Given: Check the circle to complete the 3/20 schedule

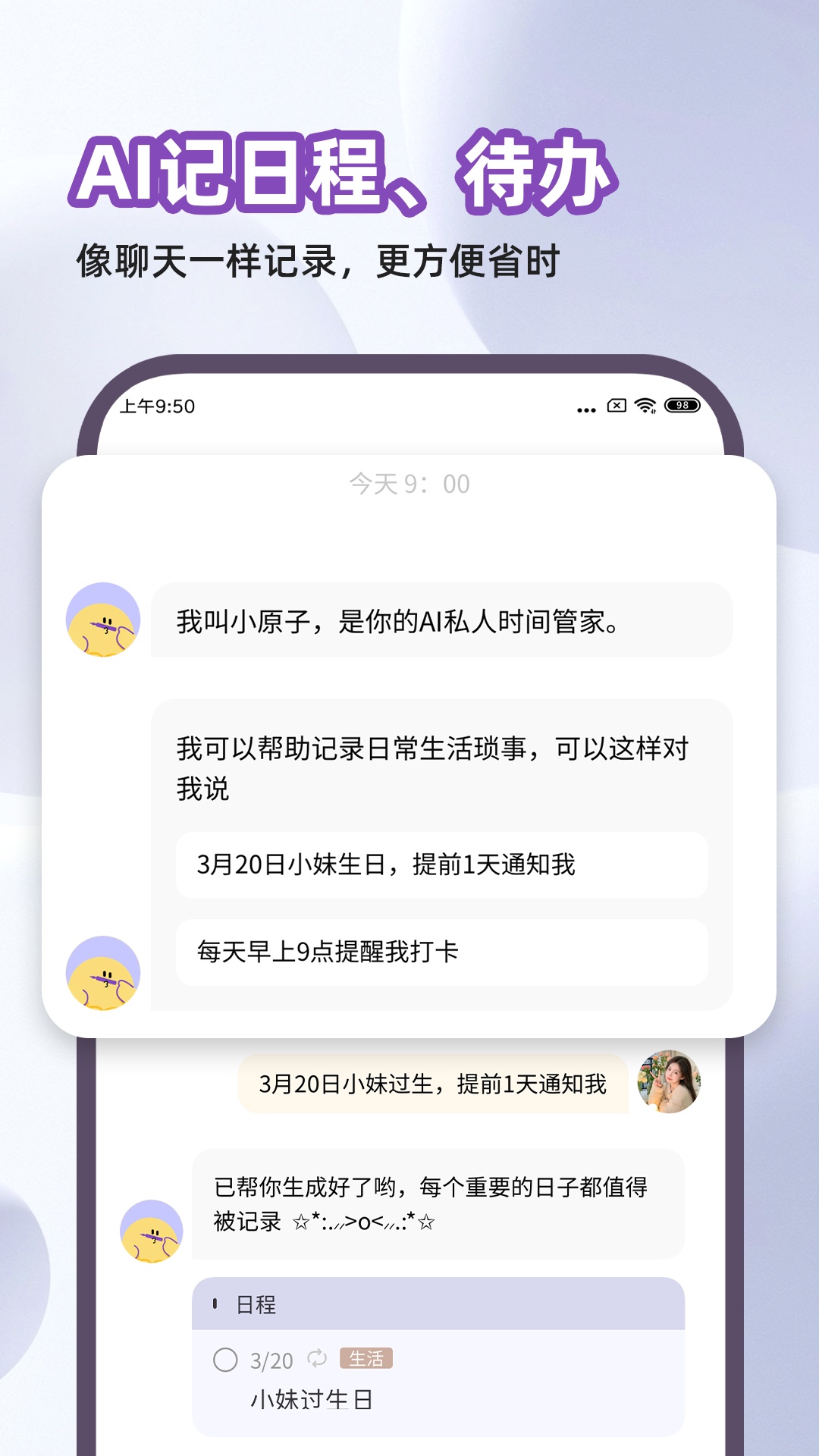Looking at the screenshot, I should (x=227, y=1360).
